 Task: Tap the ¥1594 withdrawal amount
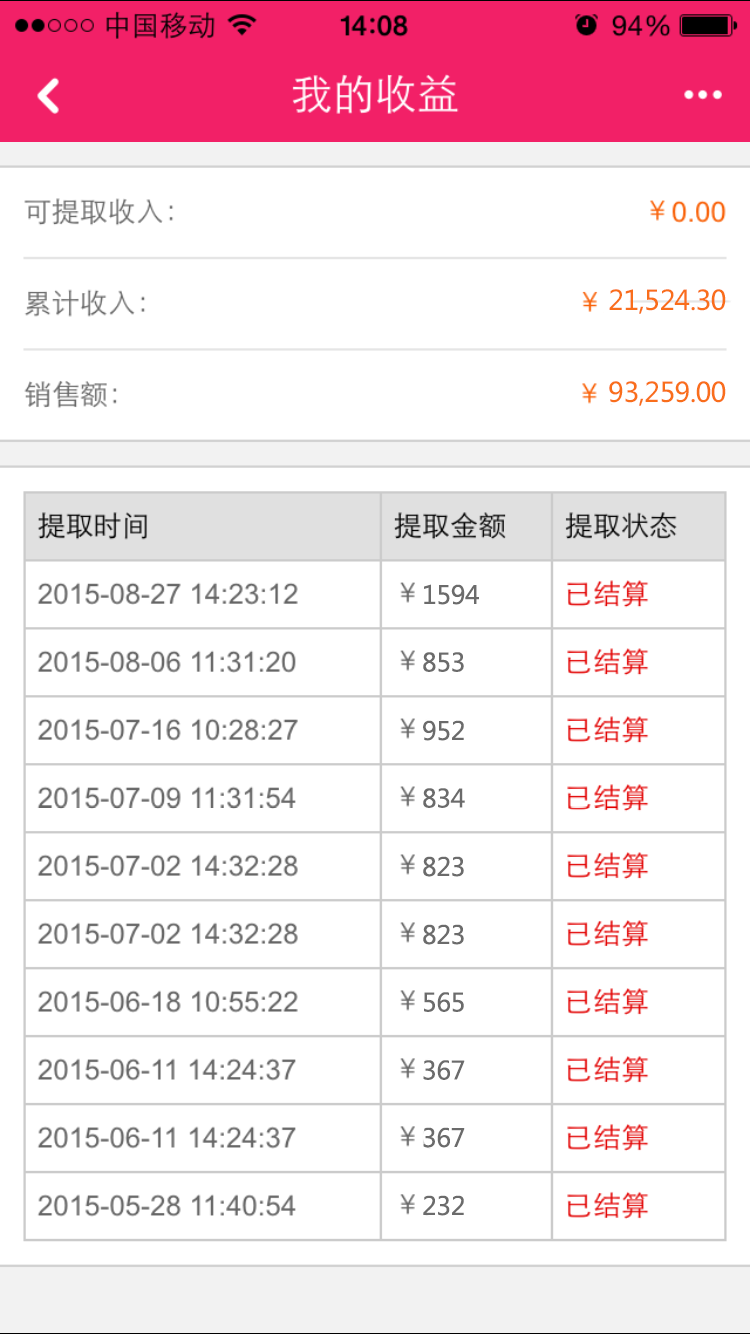[x=438, y=594]
